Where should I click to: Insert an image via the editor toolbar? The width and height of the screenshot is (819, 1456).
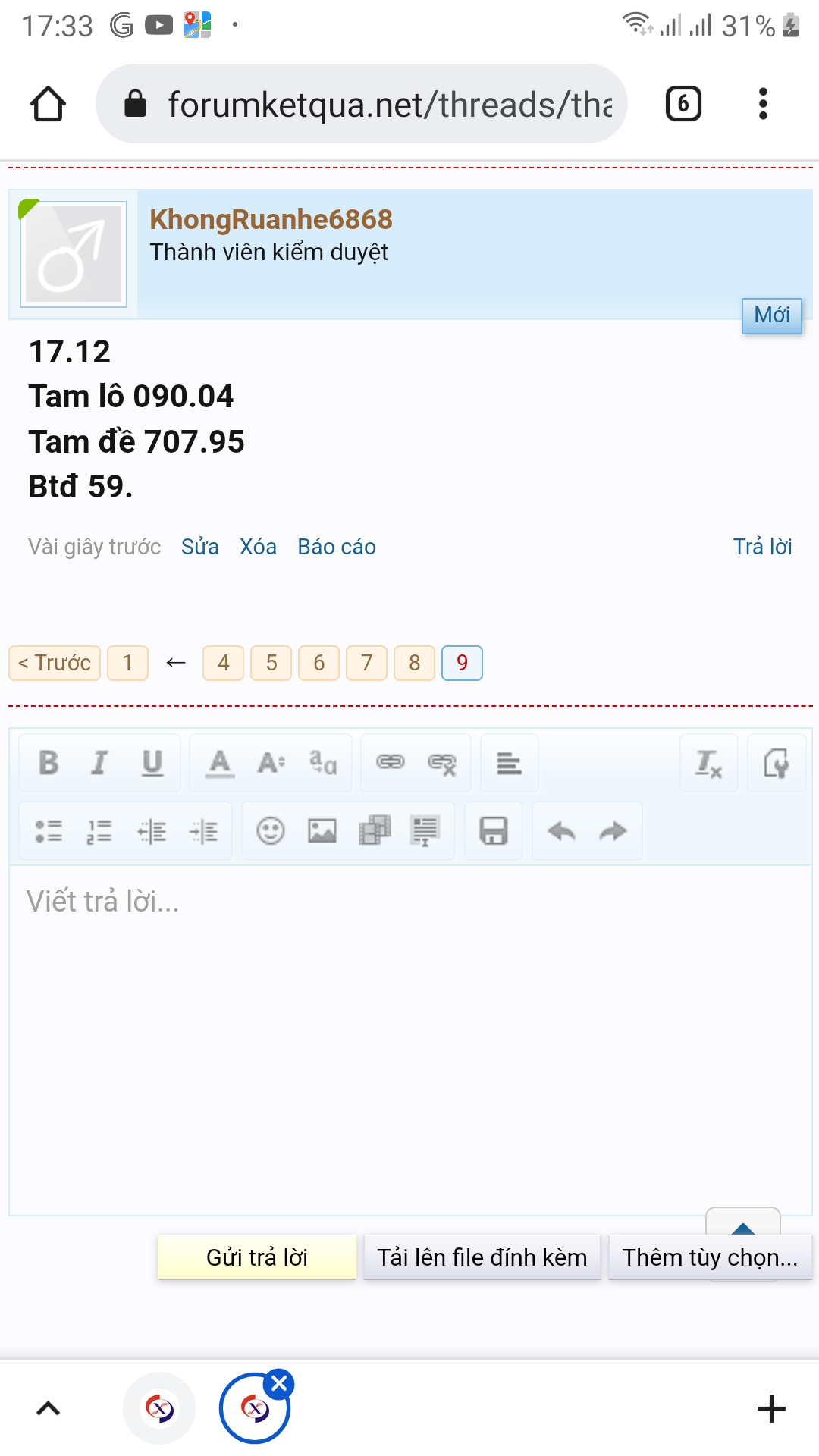tap(322, 831)
